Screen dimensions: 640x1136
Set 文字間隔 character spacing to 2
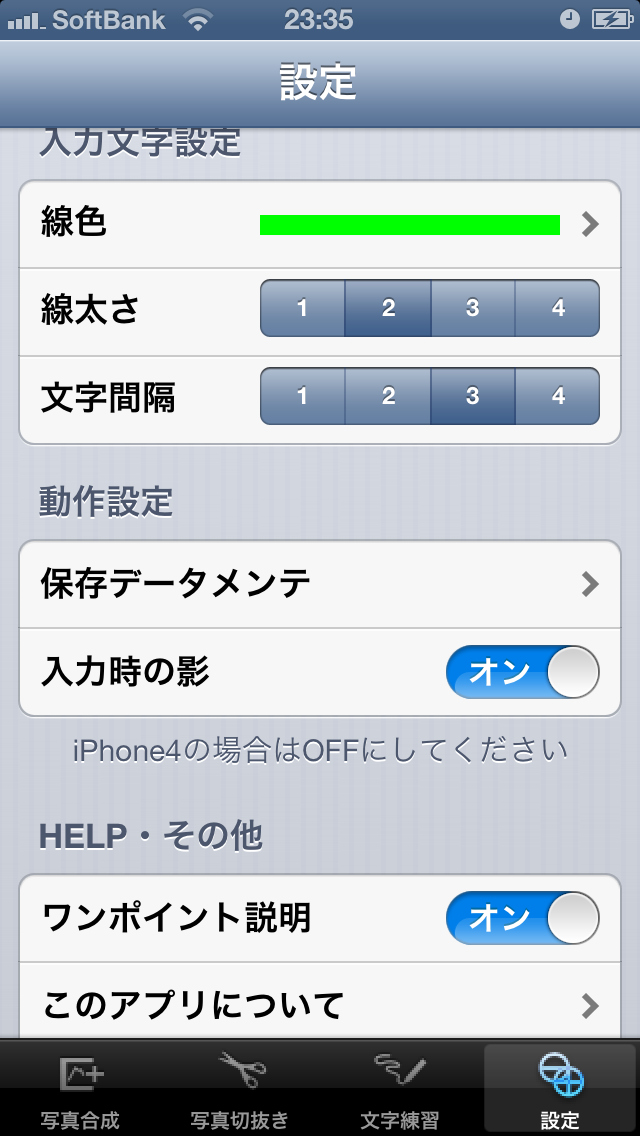coord(388,396)
